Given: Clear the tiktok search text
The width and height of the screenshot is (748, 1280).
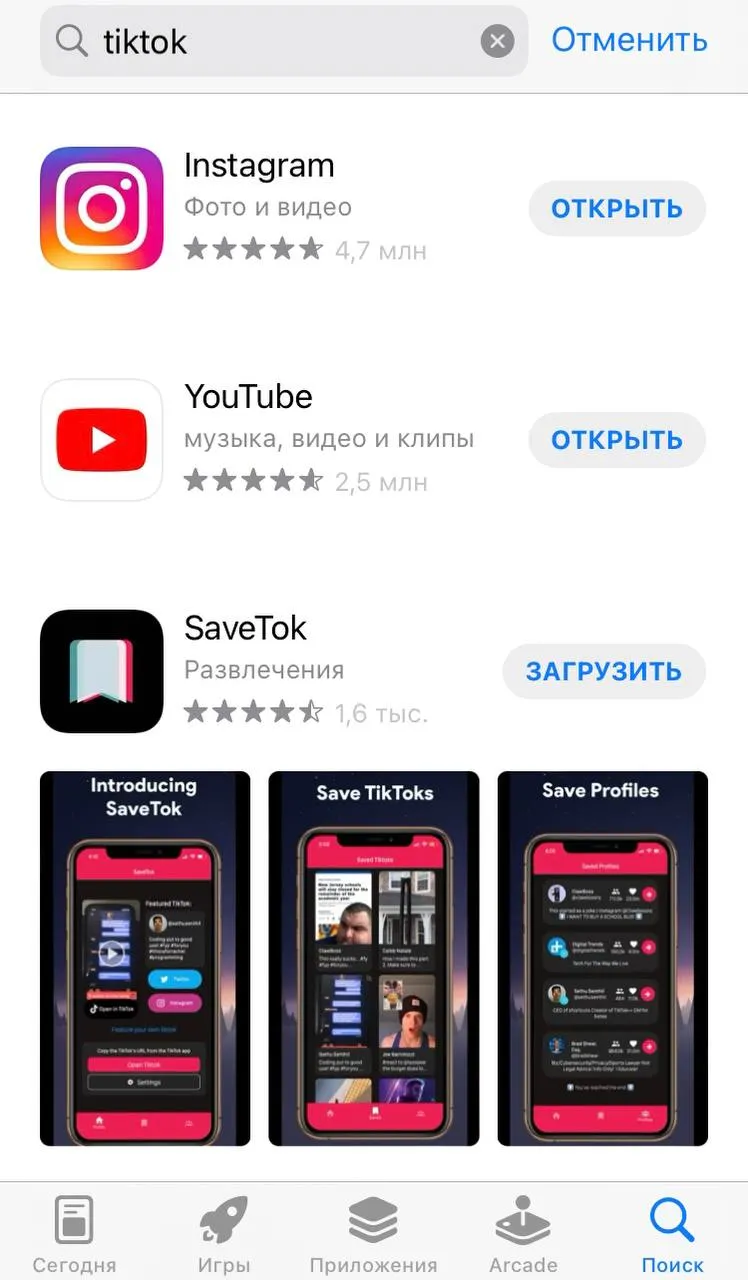Looking at the screenshot, I should point(497,41).
